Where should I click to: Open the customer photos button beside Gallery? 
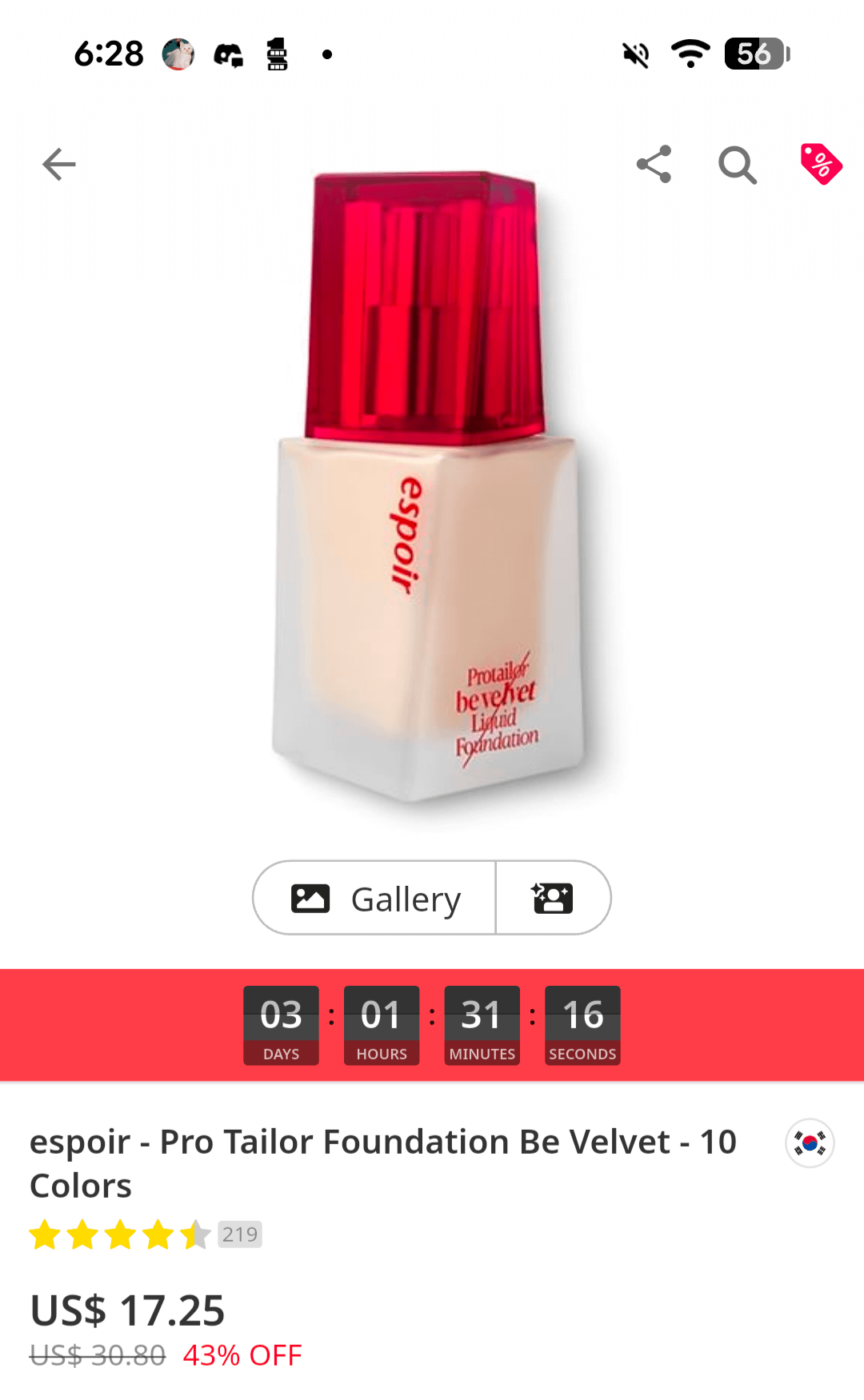tap(553, 898)
